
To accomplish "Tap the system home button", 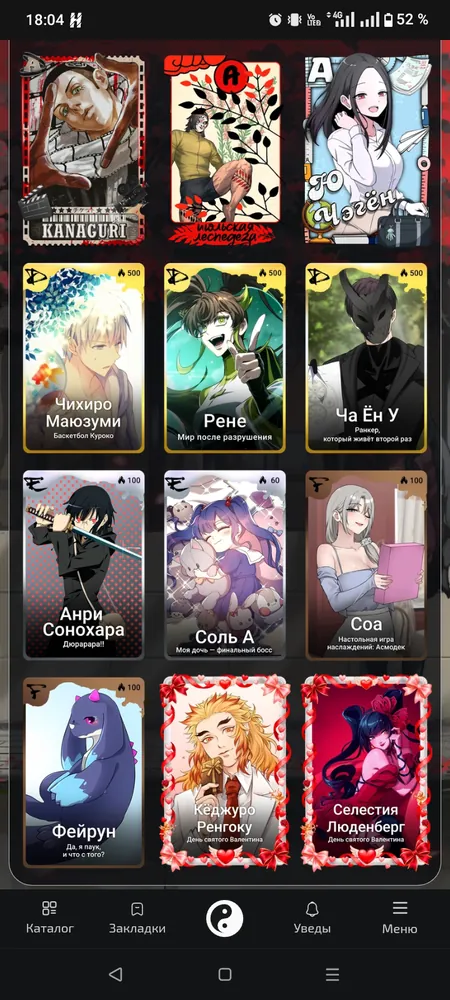I will (224, 974).
